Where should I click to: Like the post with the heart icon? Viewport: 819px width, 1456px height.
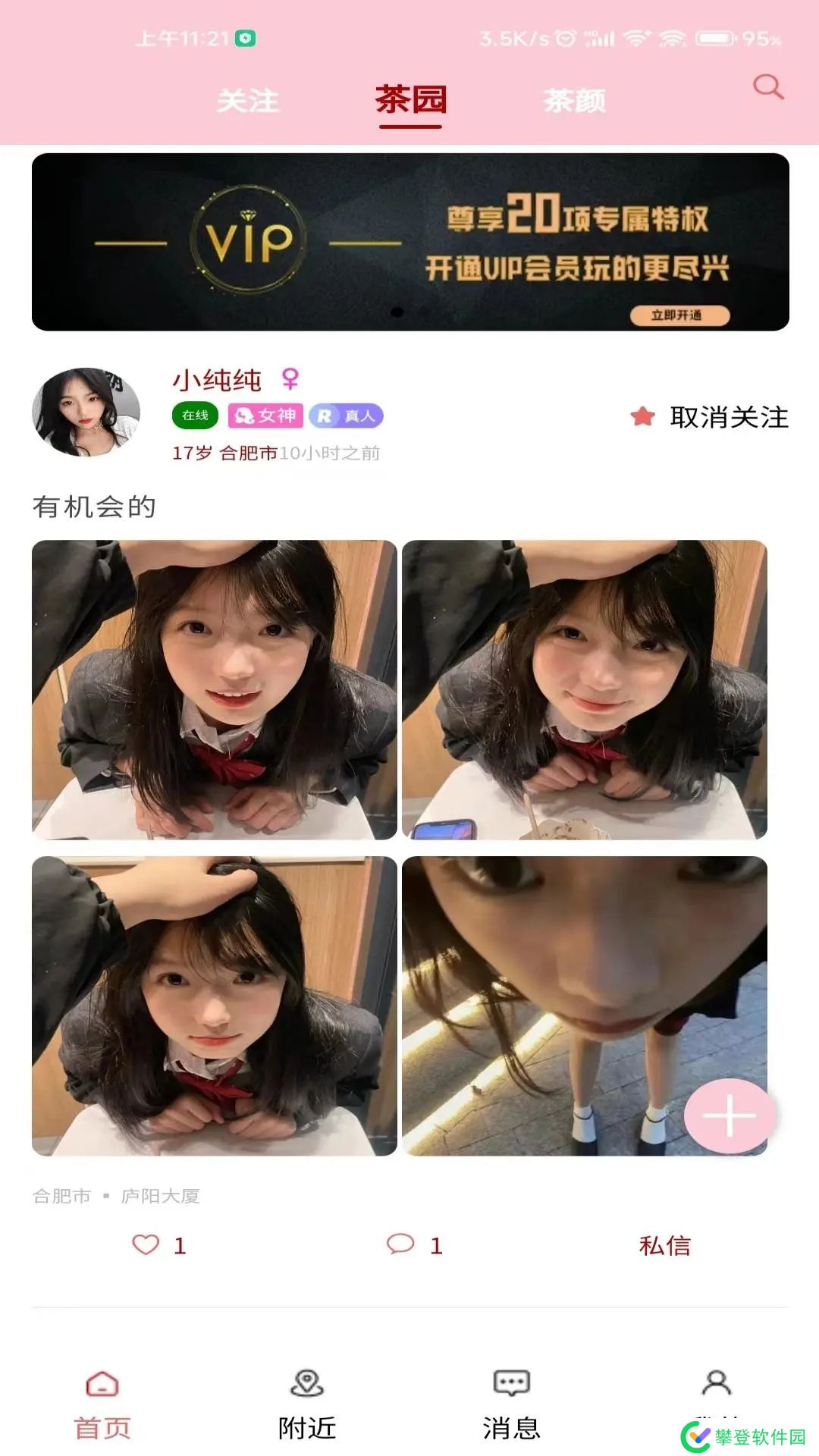coord(146,1245)
